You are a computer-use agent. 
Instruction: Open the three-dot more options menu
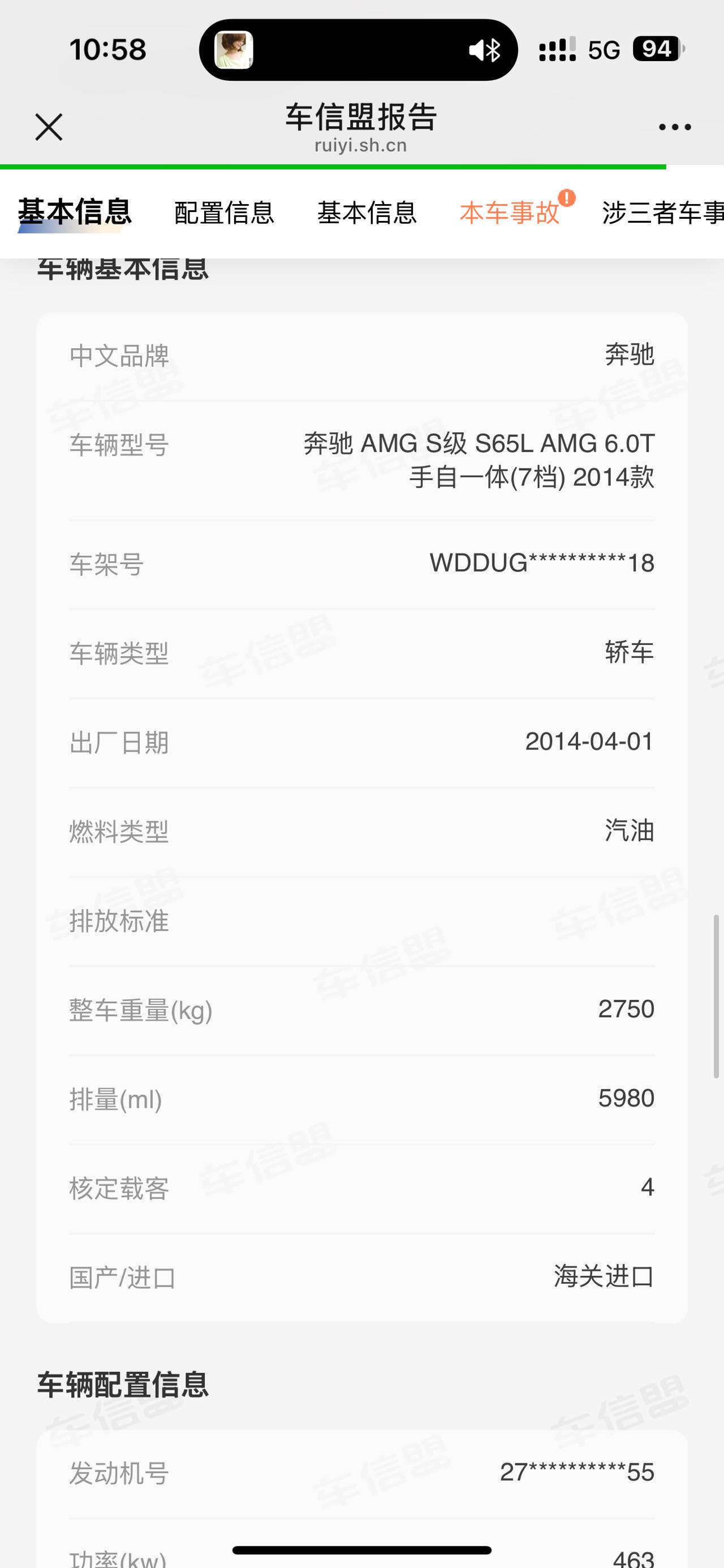[x=675, y=127]
